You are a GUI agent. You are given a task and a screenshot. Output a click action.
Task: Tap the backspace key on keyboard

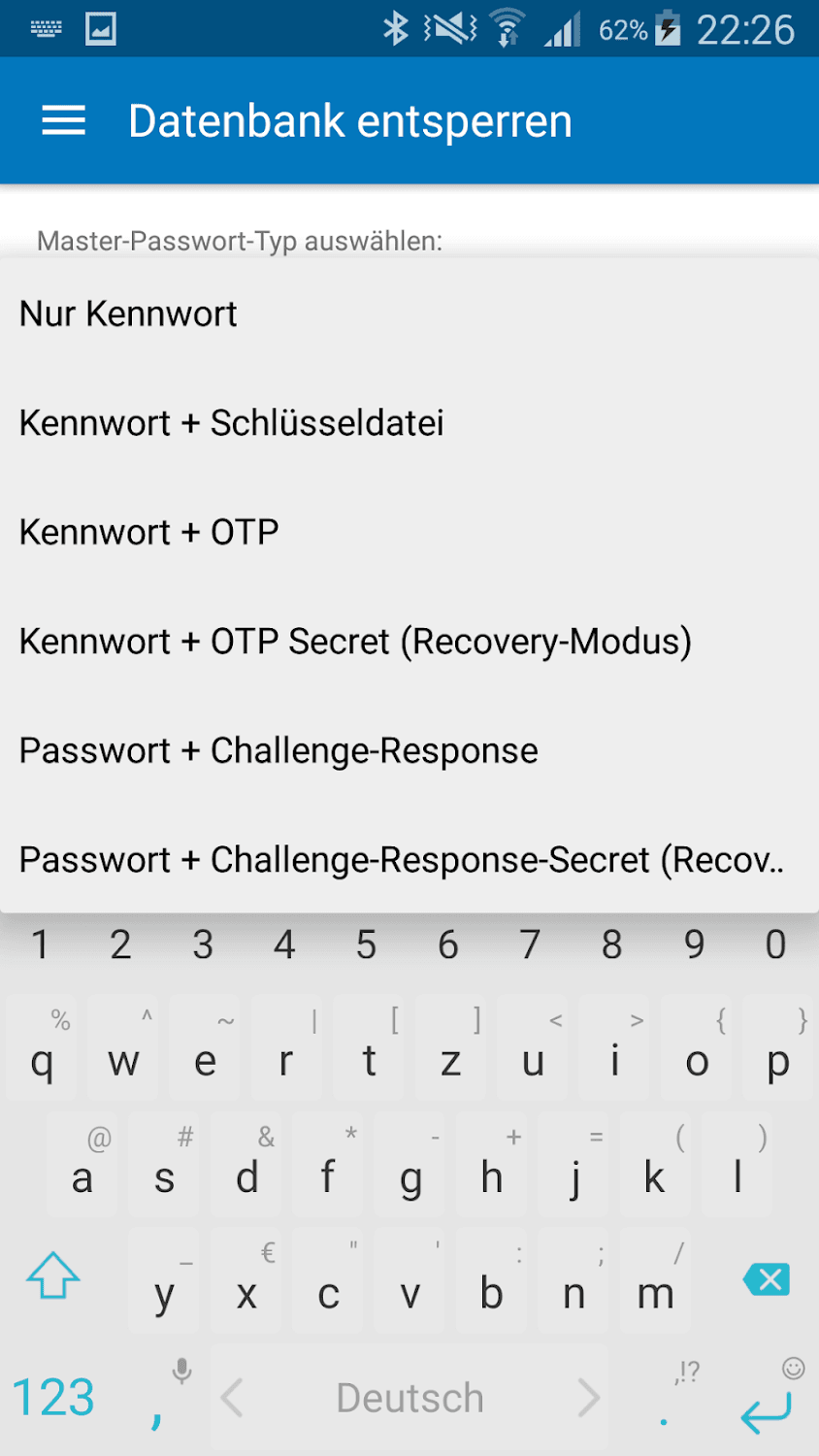click(766, 1279)
